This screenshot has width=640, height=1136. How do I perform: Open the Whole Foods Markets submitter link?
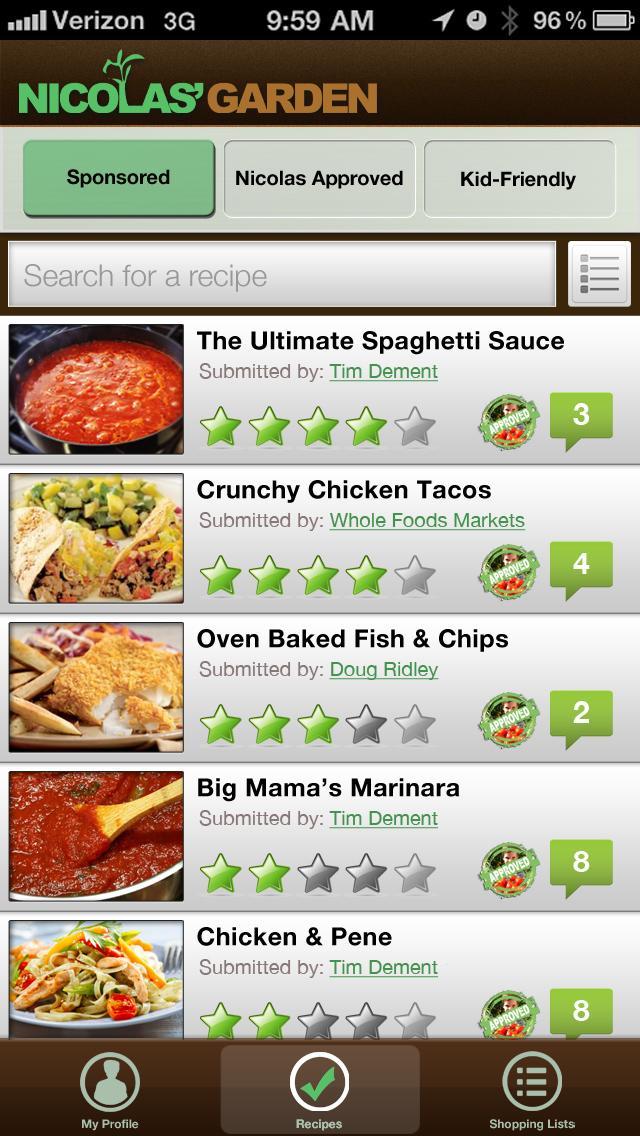tap(427, 521)
